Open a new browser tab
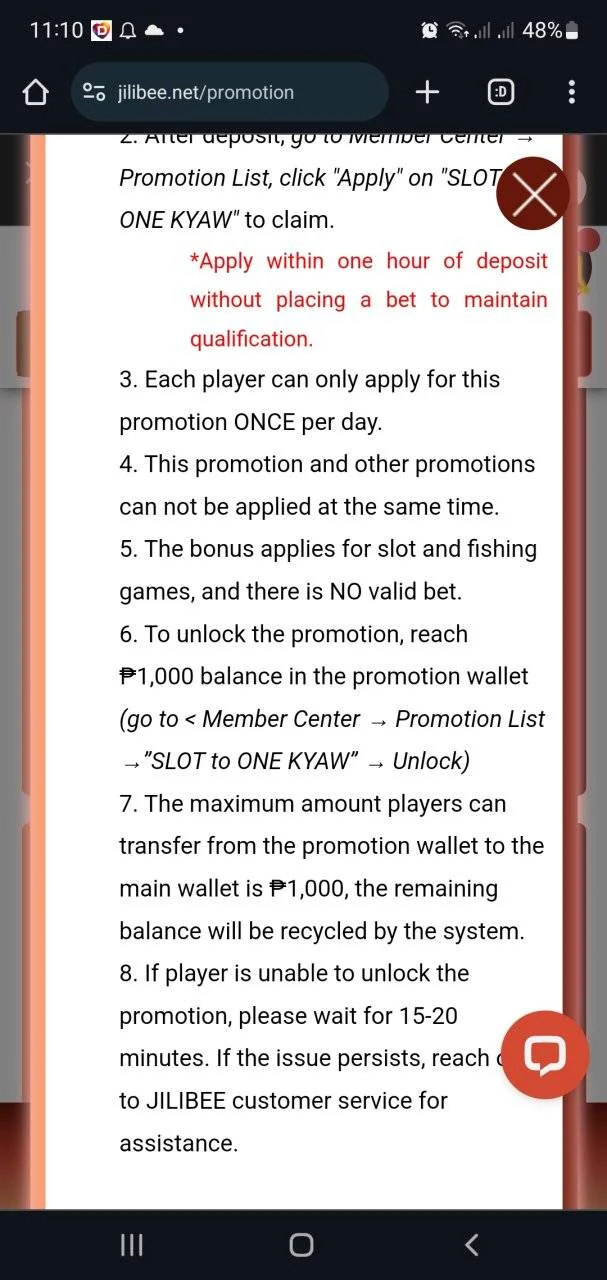 tap(427, 93)
